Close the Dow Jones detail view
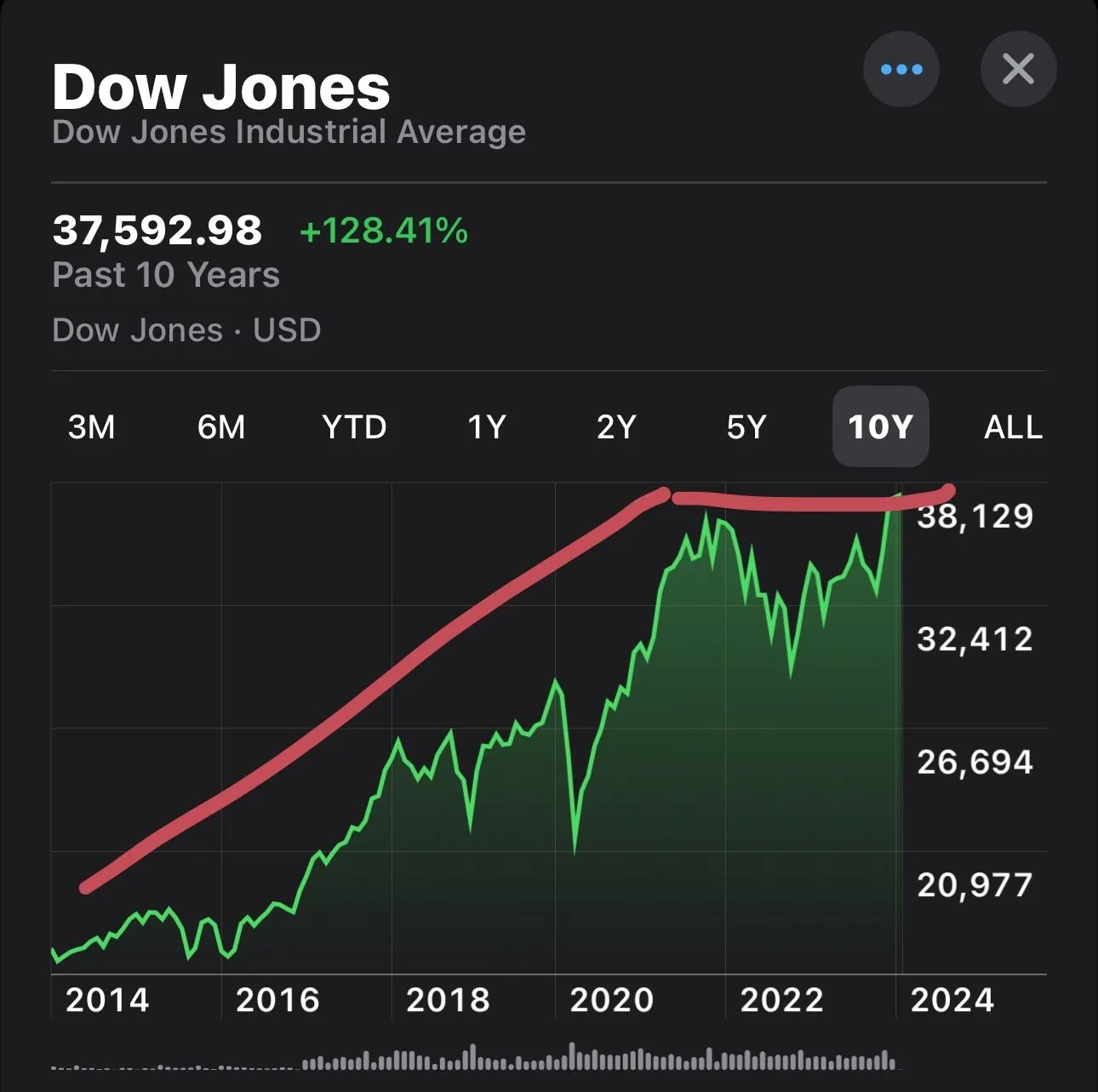Screen dimensions: 1098x1092 coord(1018,69)
